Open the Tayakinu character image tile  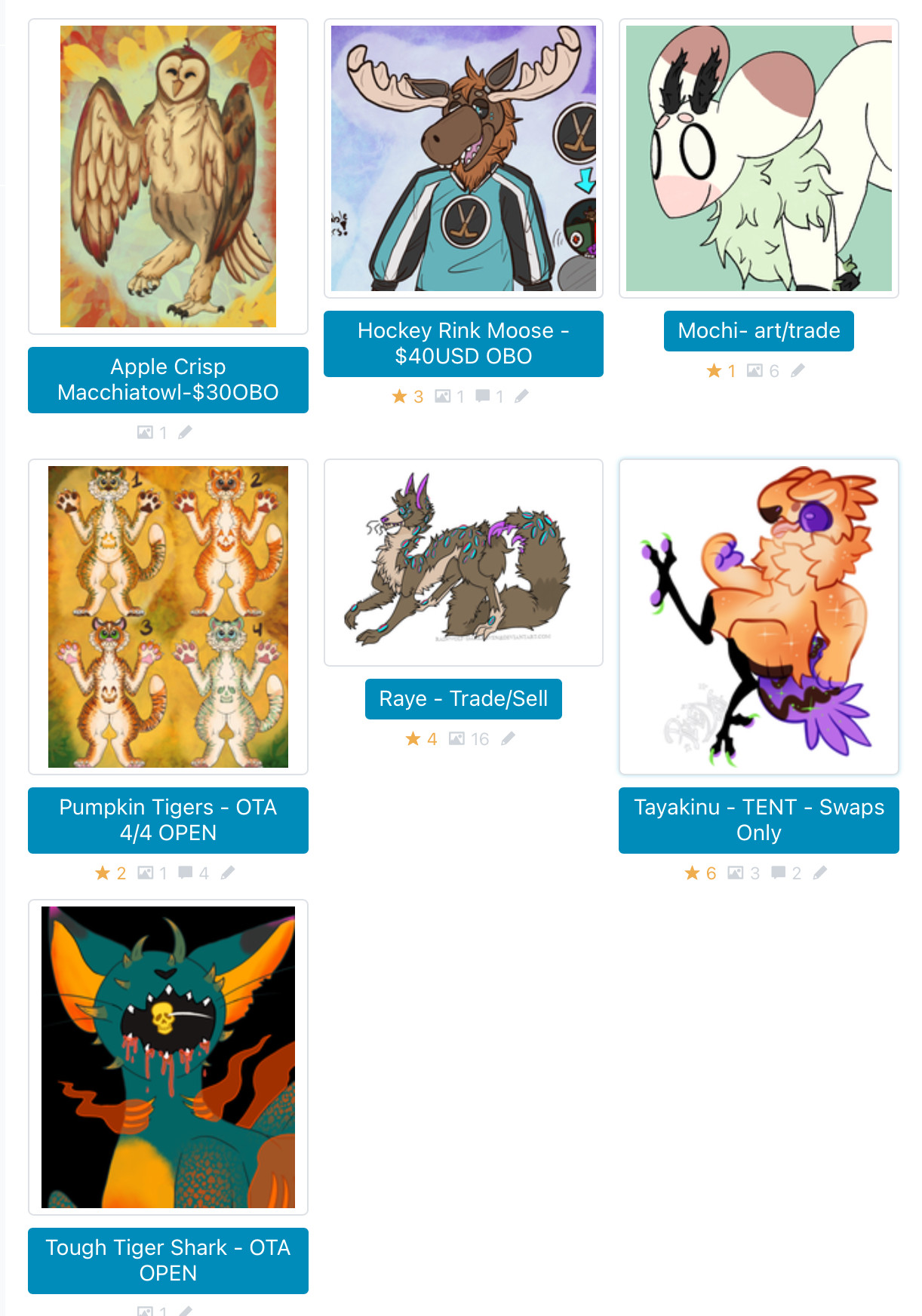tap(758, 616)
